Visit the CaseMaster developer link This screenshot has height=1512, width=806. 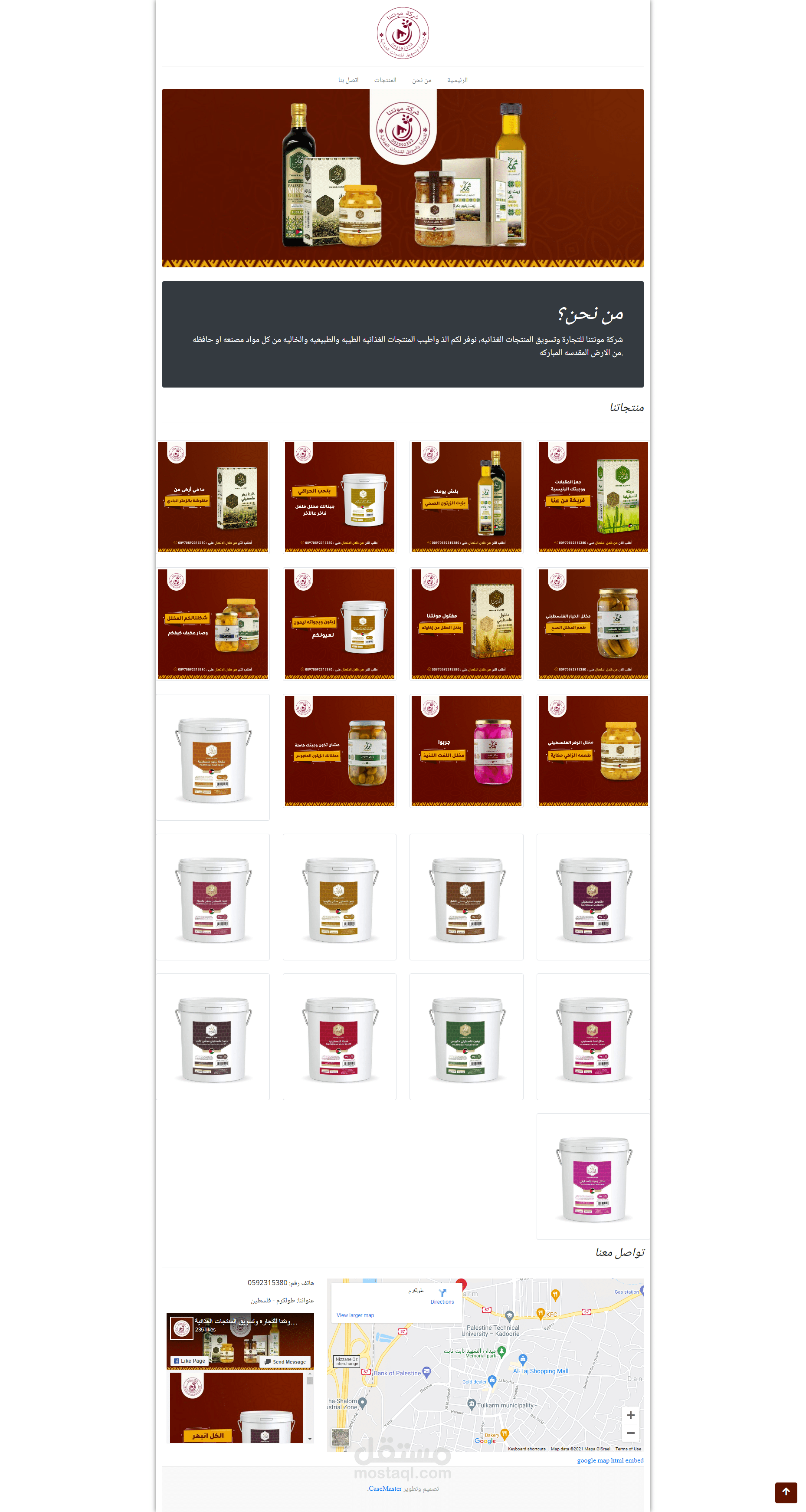pyautogui.click(x=385, y=1489)
